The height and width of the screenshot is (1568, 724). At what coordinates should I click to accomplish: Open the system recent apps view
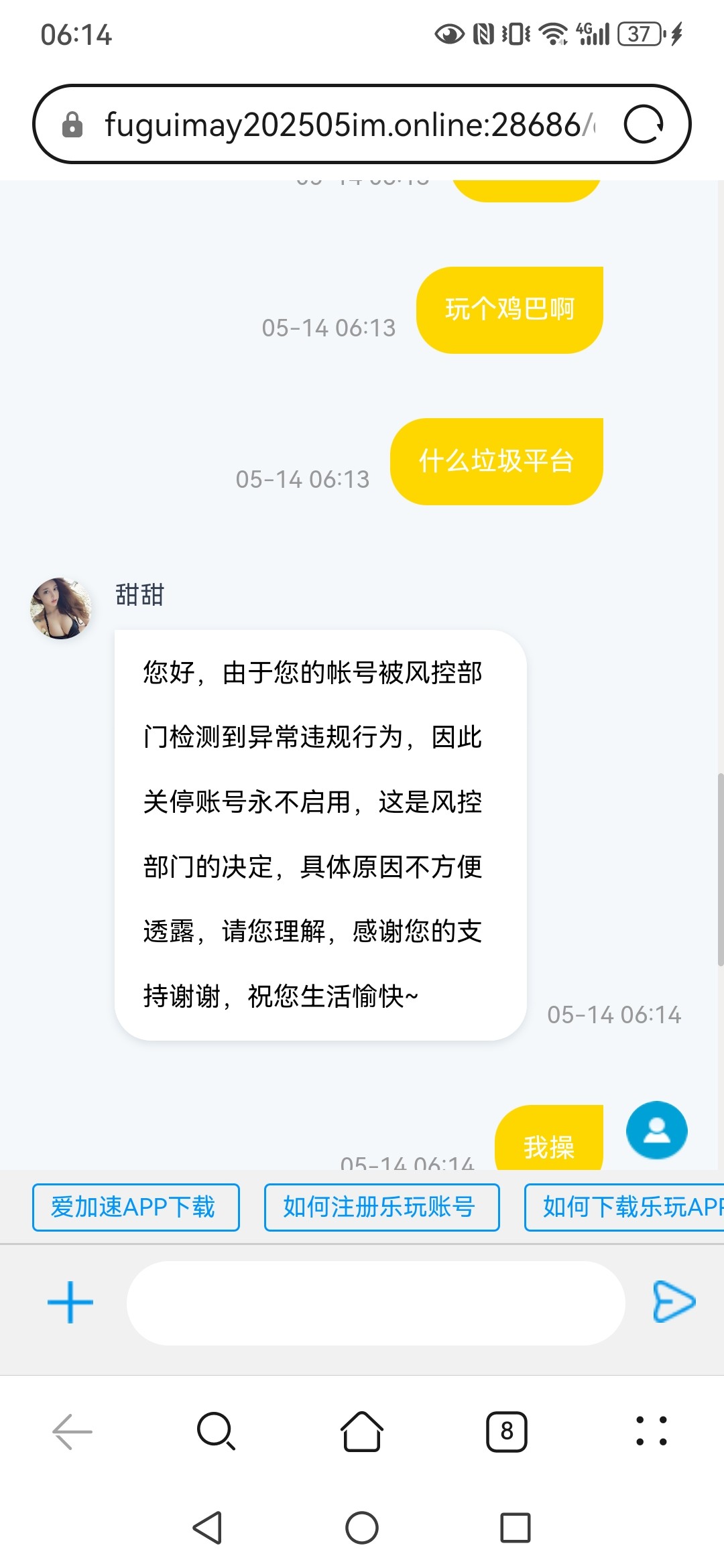tap(515, 1528)
